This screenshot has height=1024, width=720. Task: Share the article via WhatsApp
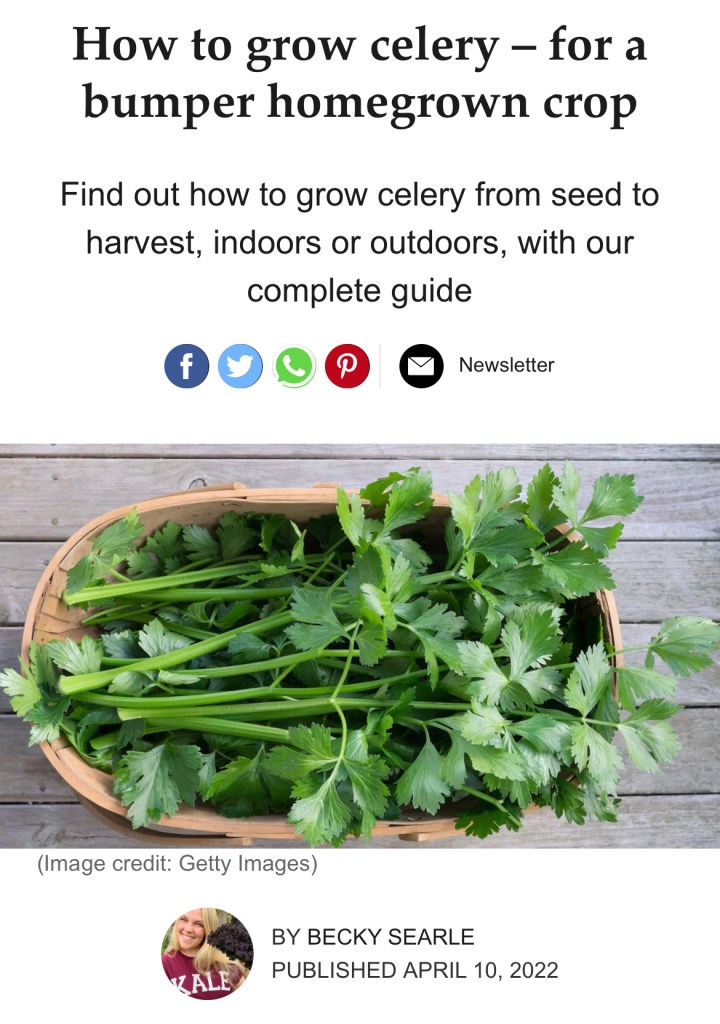click(294, 366)
